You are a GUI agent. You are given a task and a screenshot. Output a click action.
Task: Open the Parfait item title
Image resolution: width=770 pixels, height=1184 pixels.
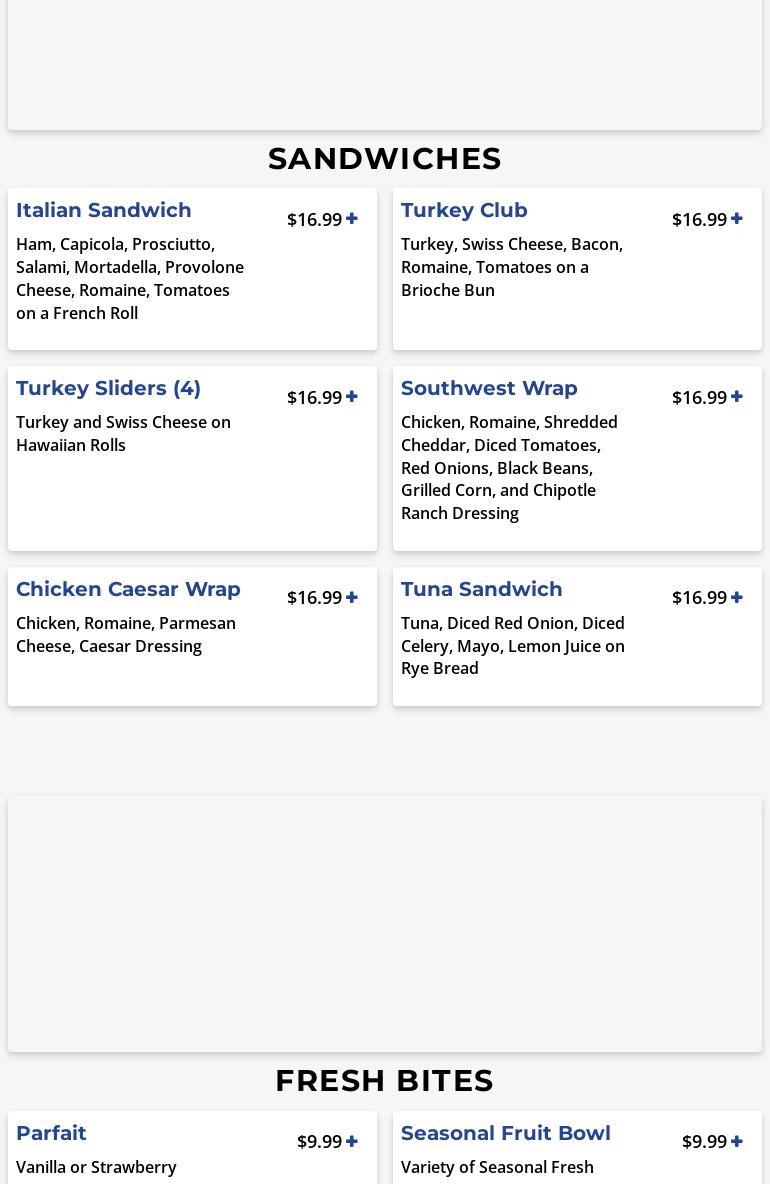point(51,1133)
